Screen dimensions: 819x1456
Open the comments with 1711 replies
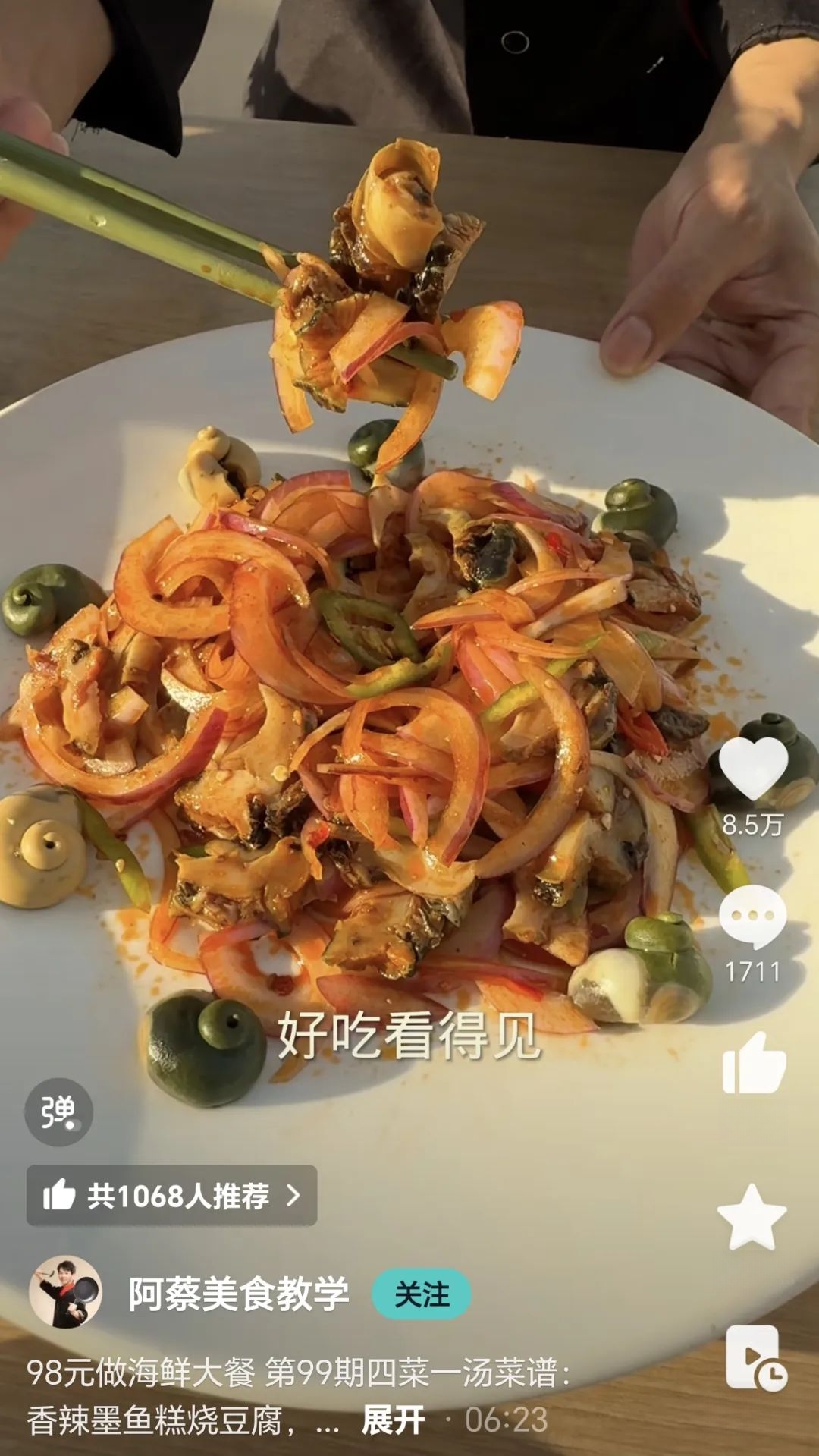pyautogui.click(x=752, y=917)
